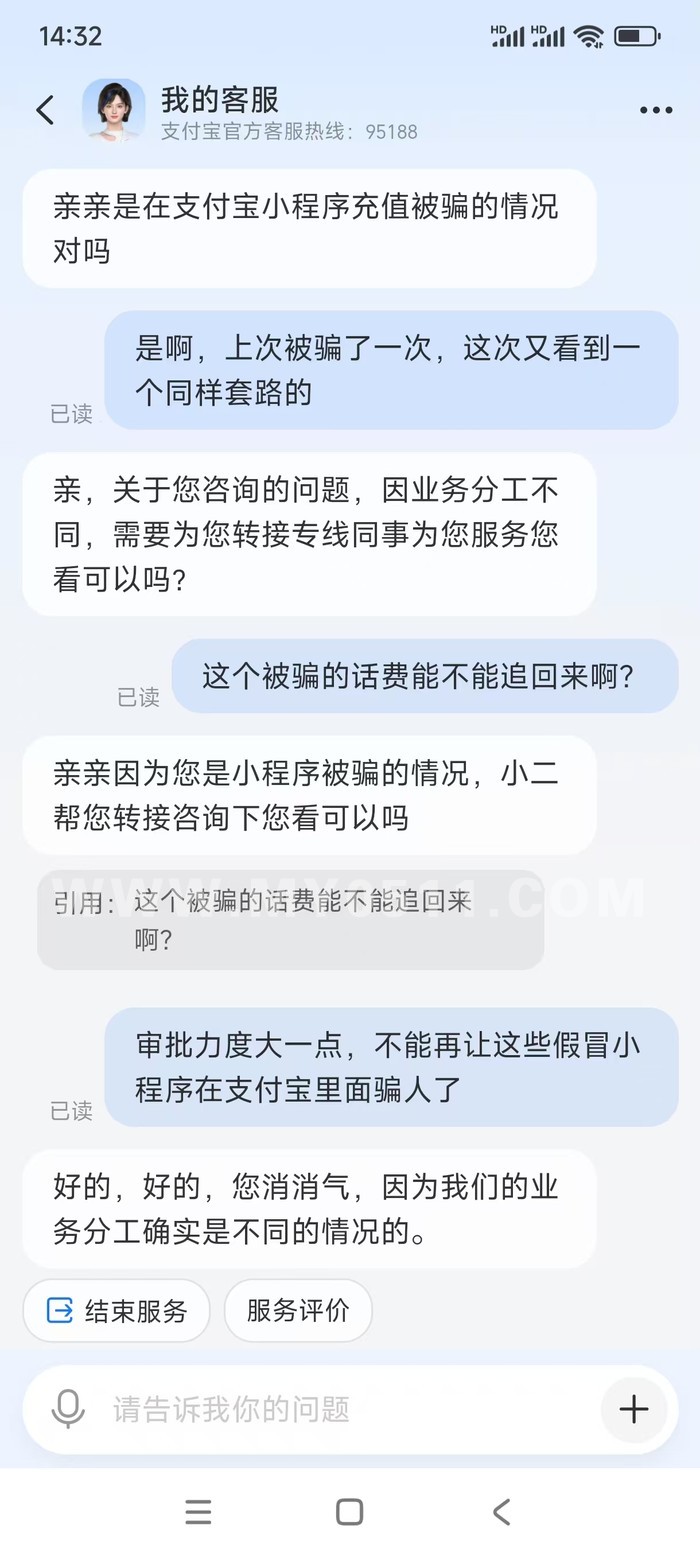Open recent apps from the navigation bar
Screen dimensions: 700x1556
tap(198, 1511)
